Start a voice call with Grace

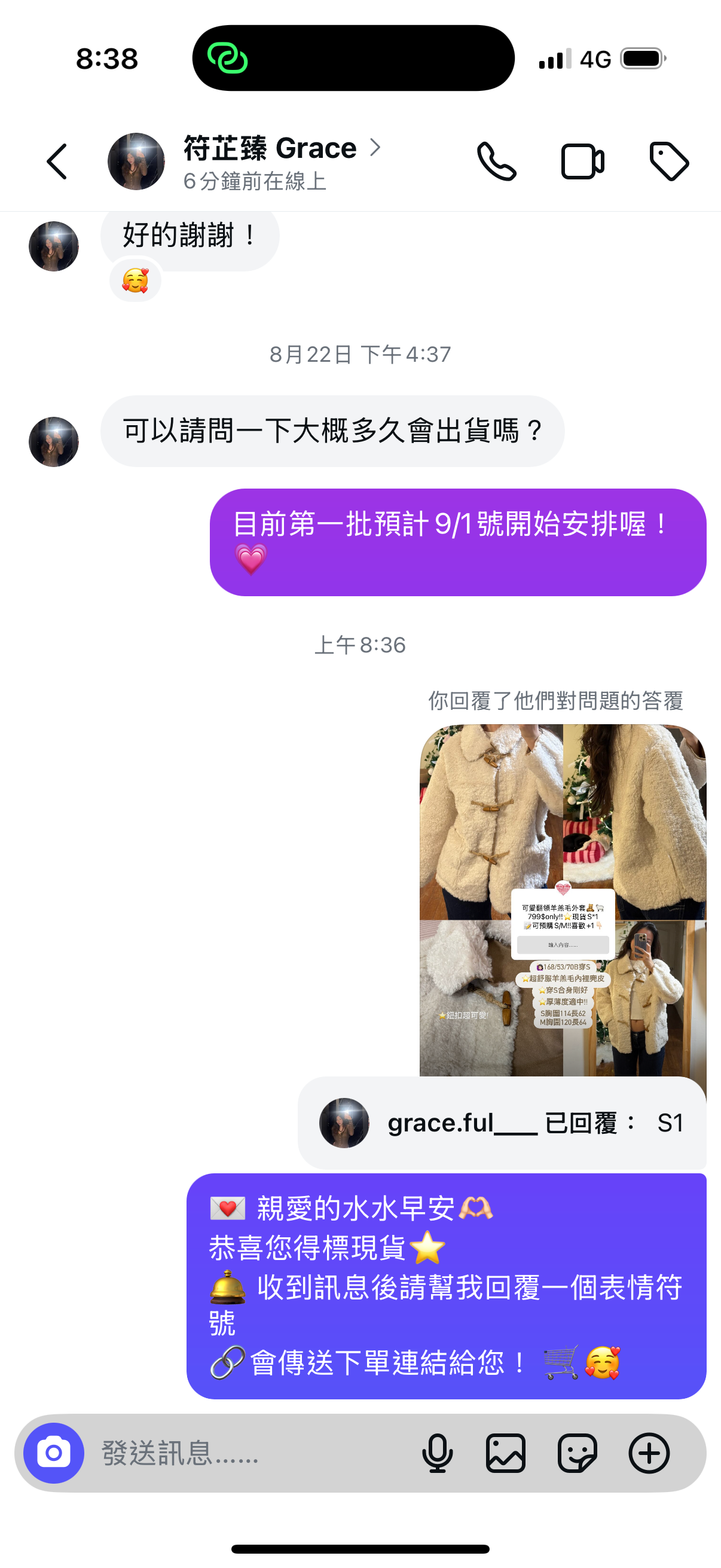coord(496,162)
